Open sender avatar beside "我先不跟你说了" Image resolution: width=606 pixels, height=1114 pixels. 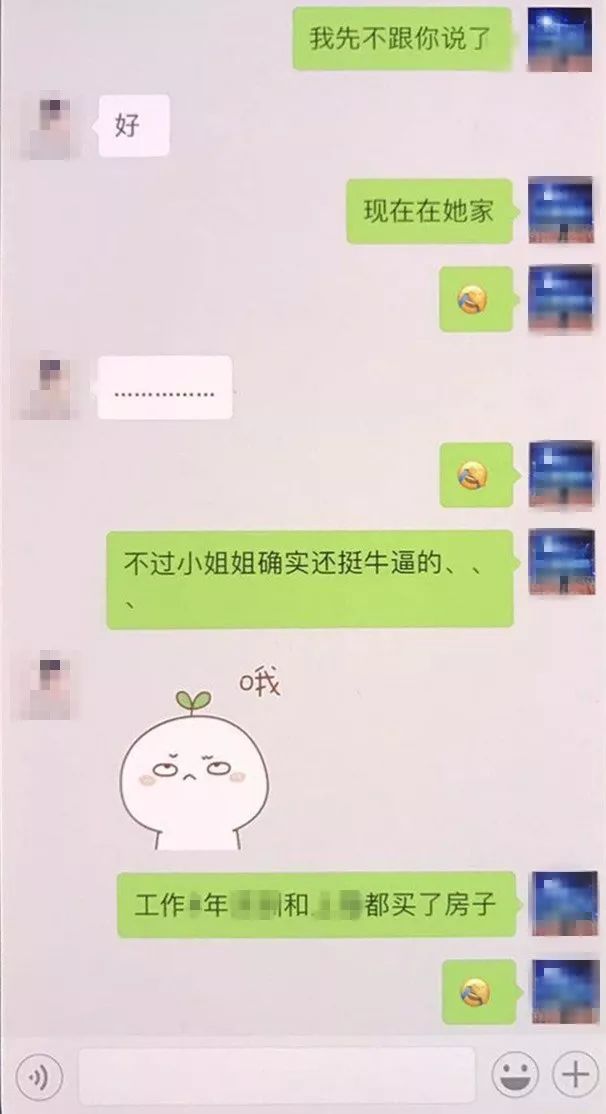coord(559,38)
